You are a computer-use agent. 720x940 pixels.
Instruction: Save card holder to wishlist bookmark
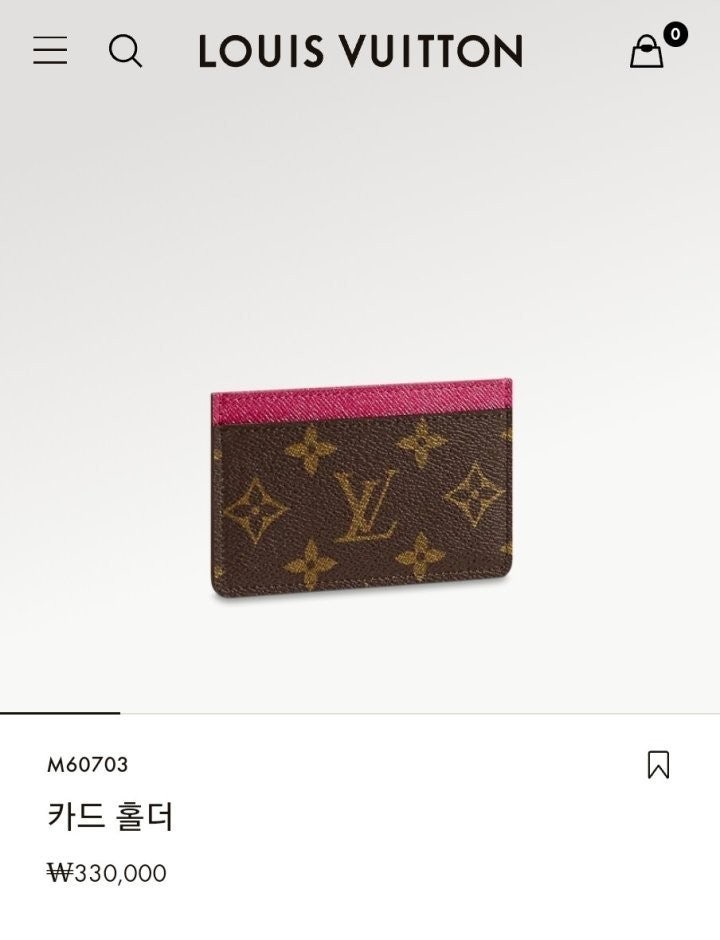point(658,765)
